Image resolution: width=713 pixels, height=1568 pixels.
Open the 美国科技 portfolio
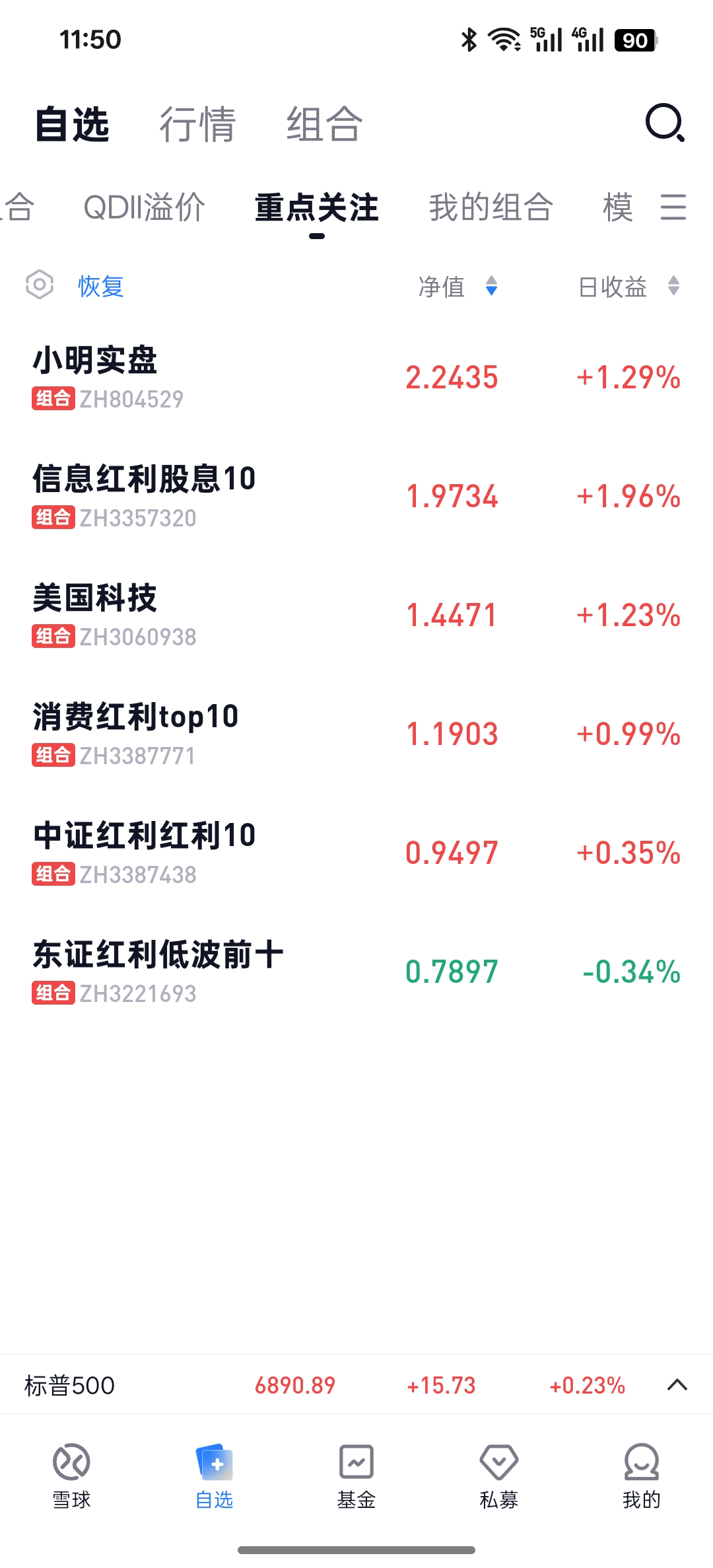356,616
